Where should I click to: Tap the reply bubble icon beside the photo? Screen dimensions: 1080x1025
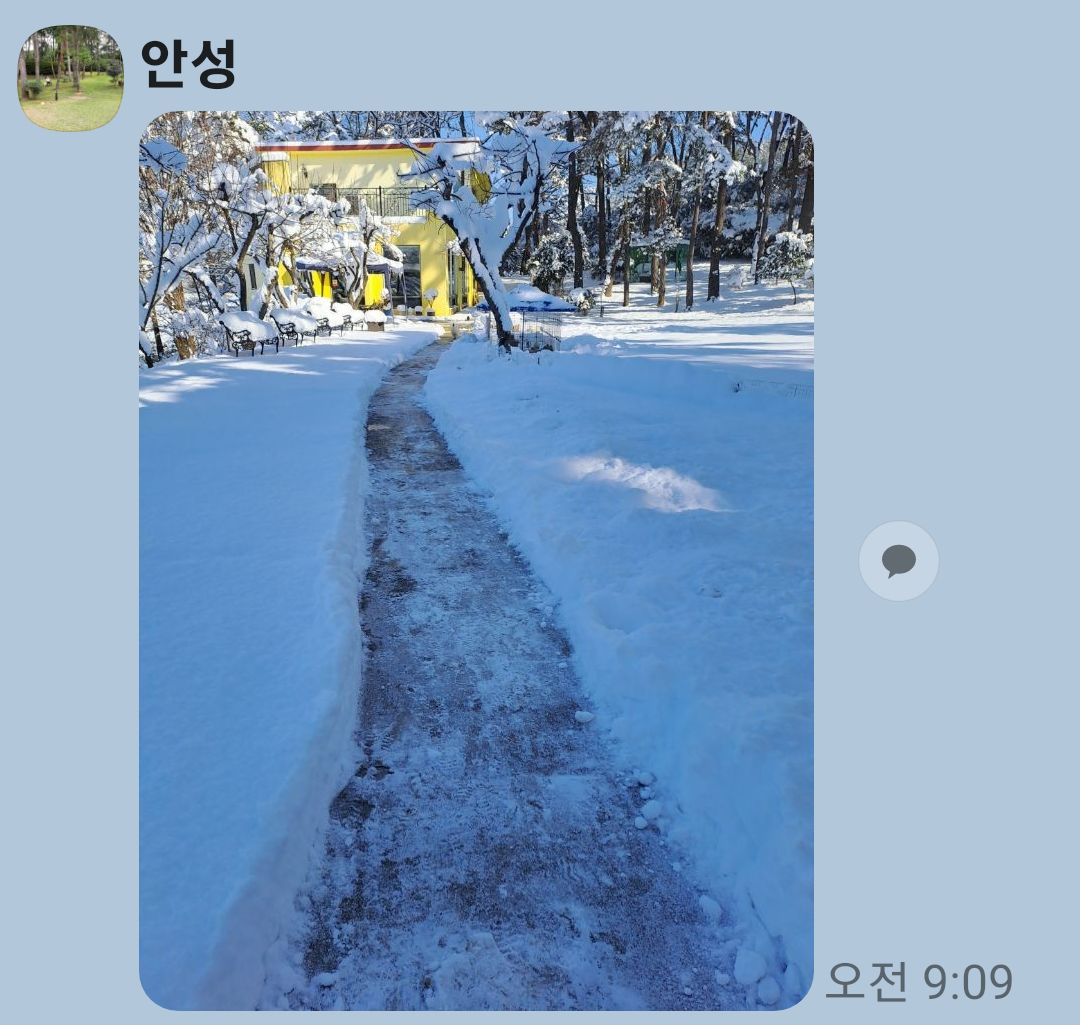[898, 561]
